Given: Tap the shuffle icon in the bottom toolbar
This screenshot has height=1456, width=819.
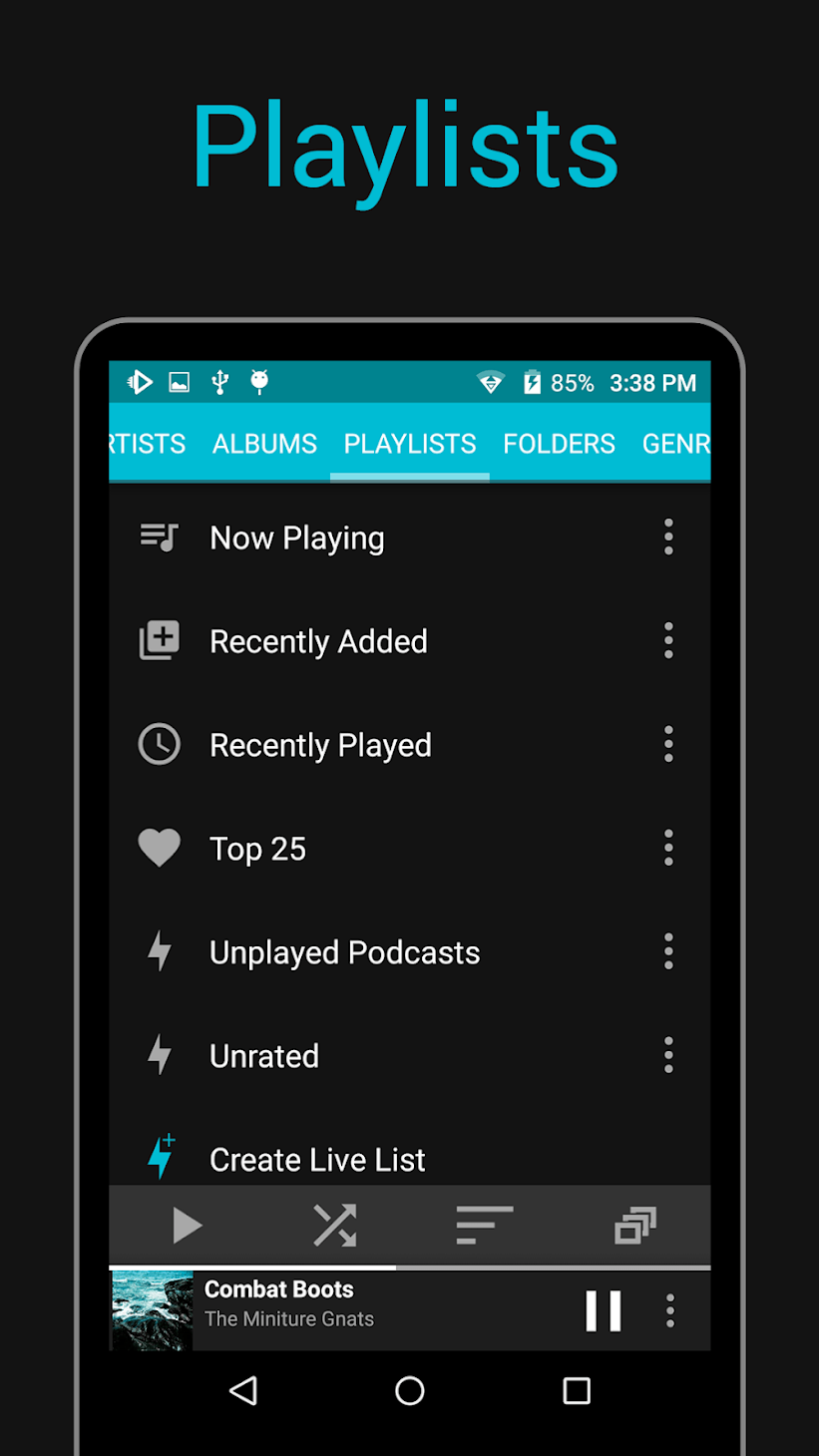Looking at the screenshot, I should [x=334, y=1226].
